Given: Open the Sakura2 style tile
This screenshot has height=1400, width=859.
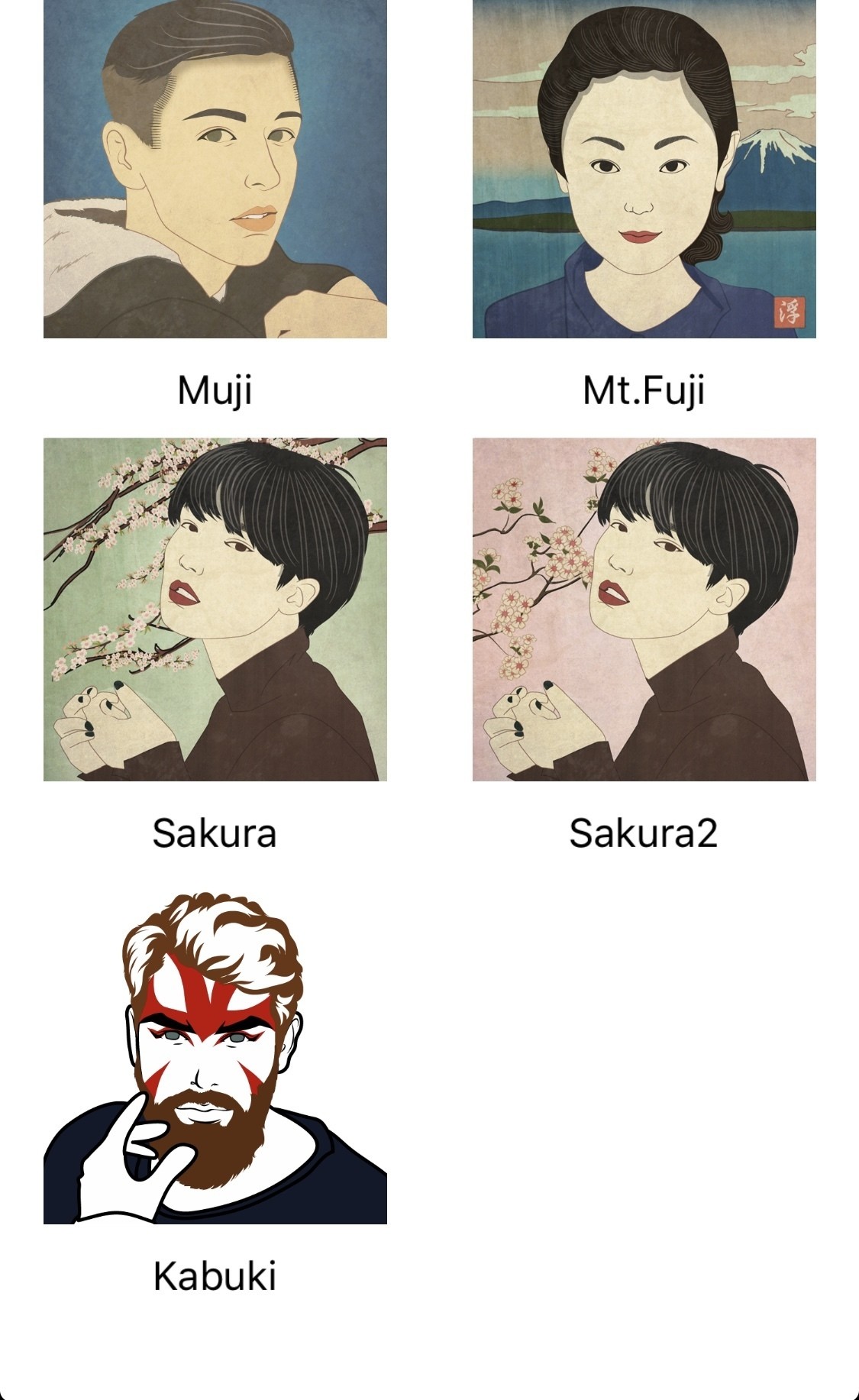Looking at the screenshot, I should tap(644, 609).
